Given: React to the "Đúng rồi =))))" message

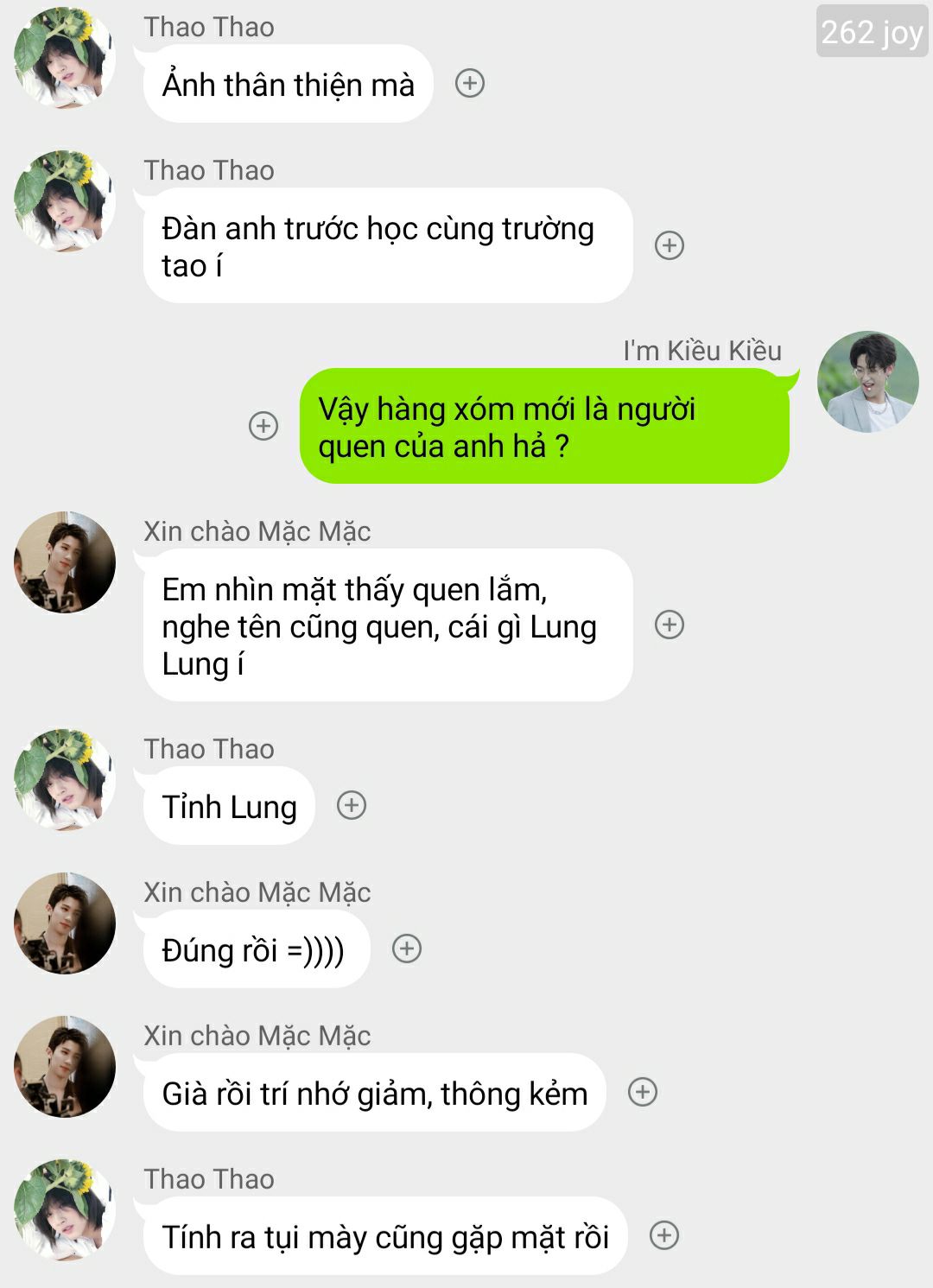Looking at the screenshot, I should coord(407,949).
